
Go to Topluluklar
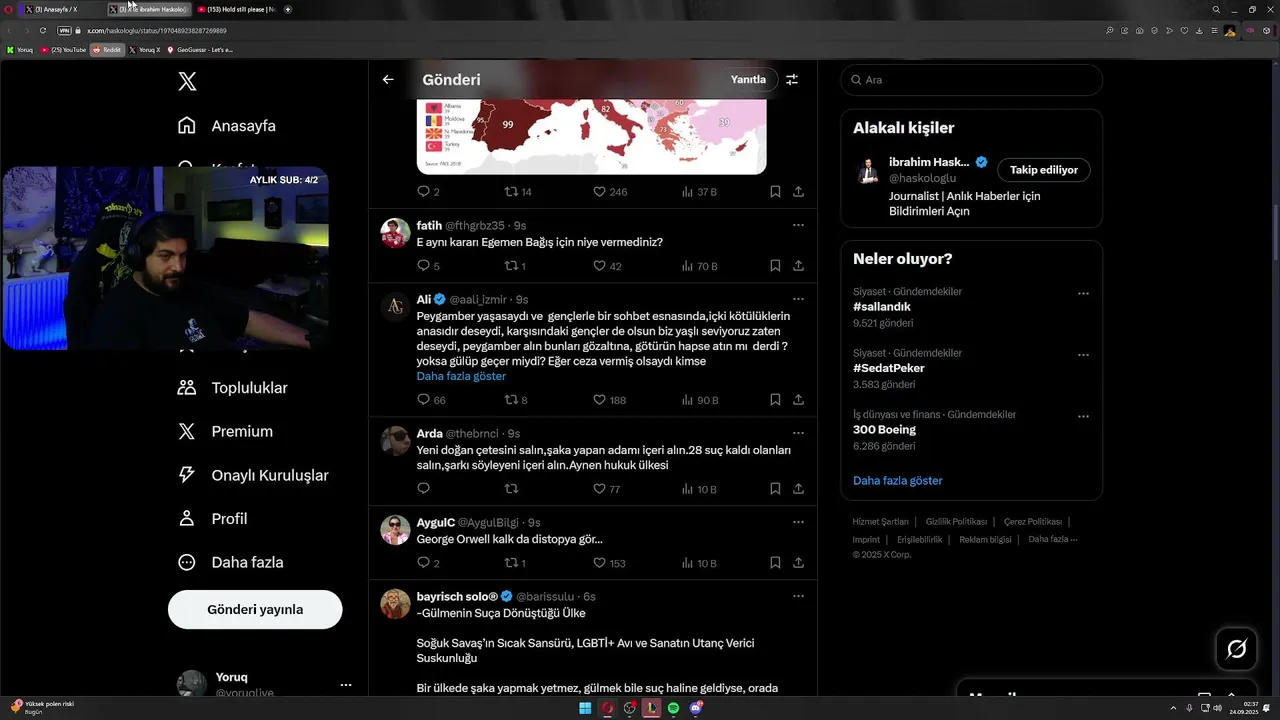(248, 388)
